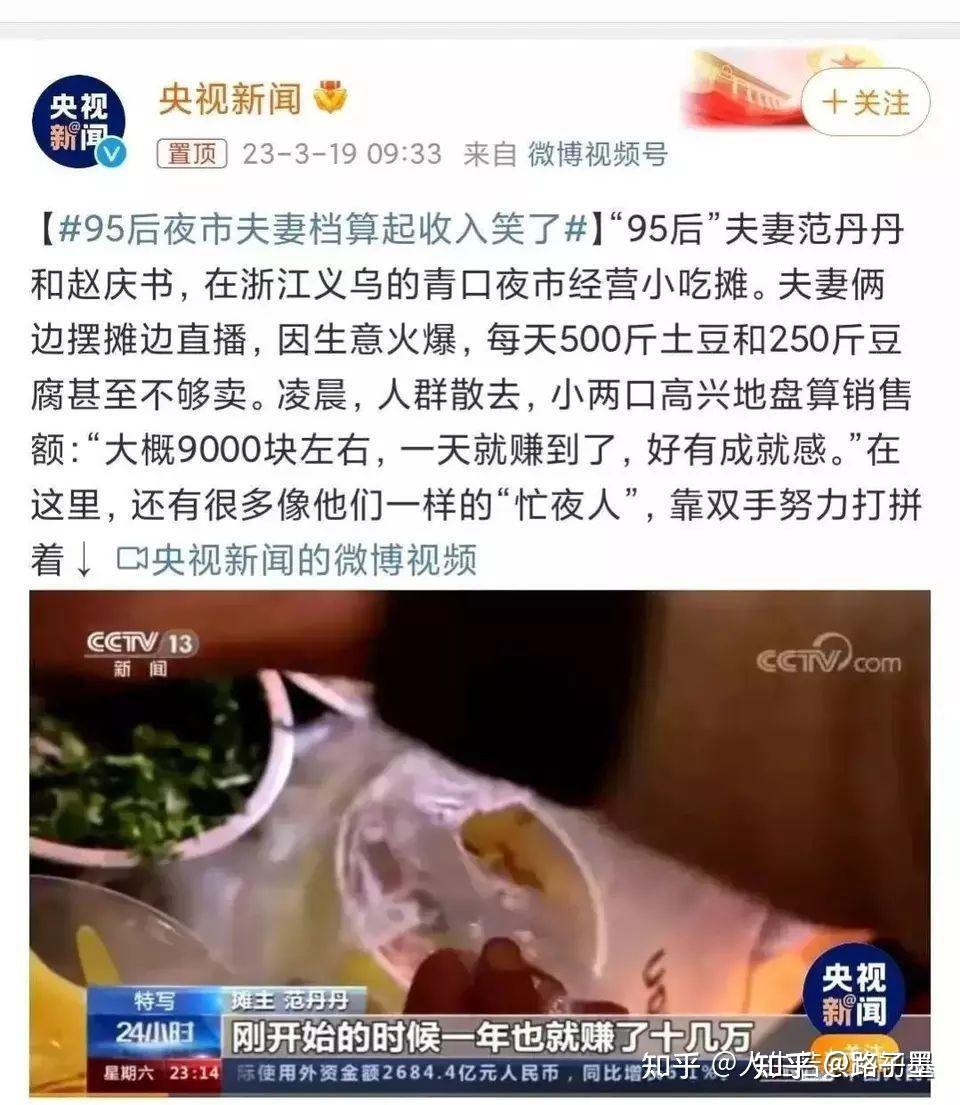Open the 央视新闻 account name

(230, 99)
